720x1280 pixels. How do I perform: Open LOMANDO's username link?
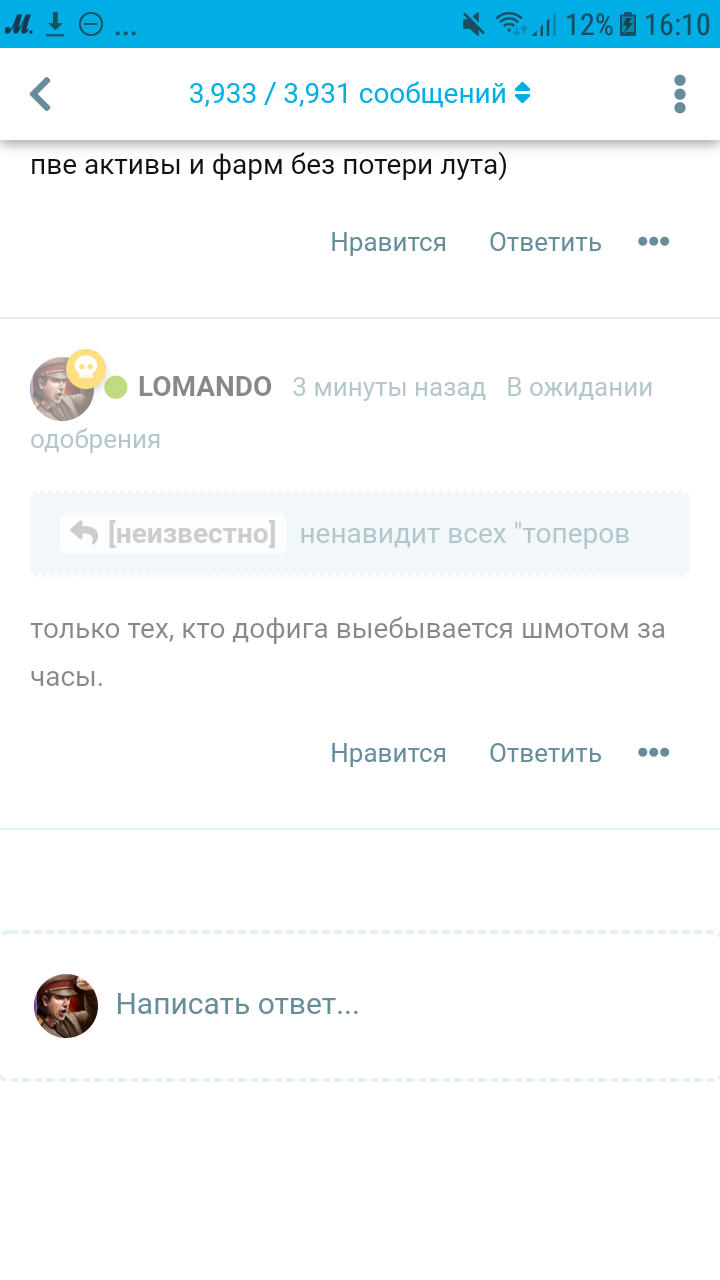pyautogui.click(x=205, y=387)
